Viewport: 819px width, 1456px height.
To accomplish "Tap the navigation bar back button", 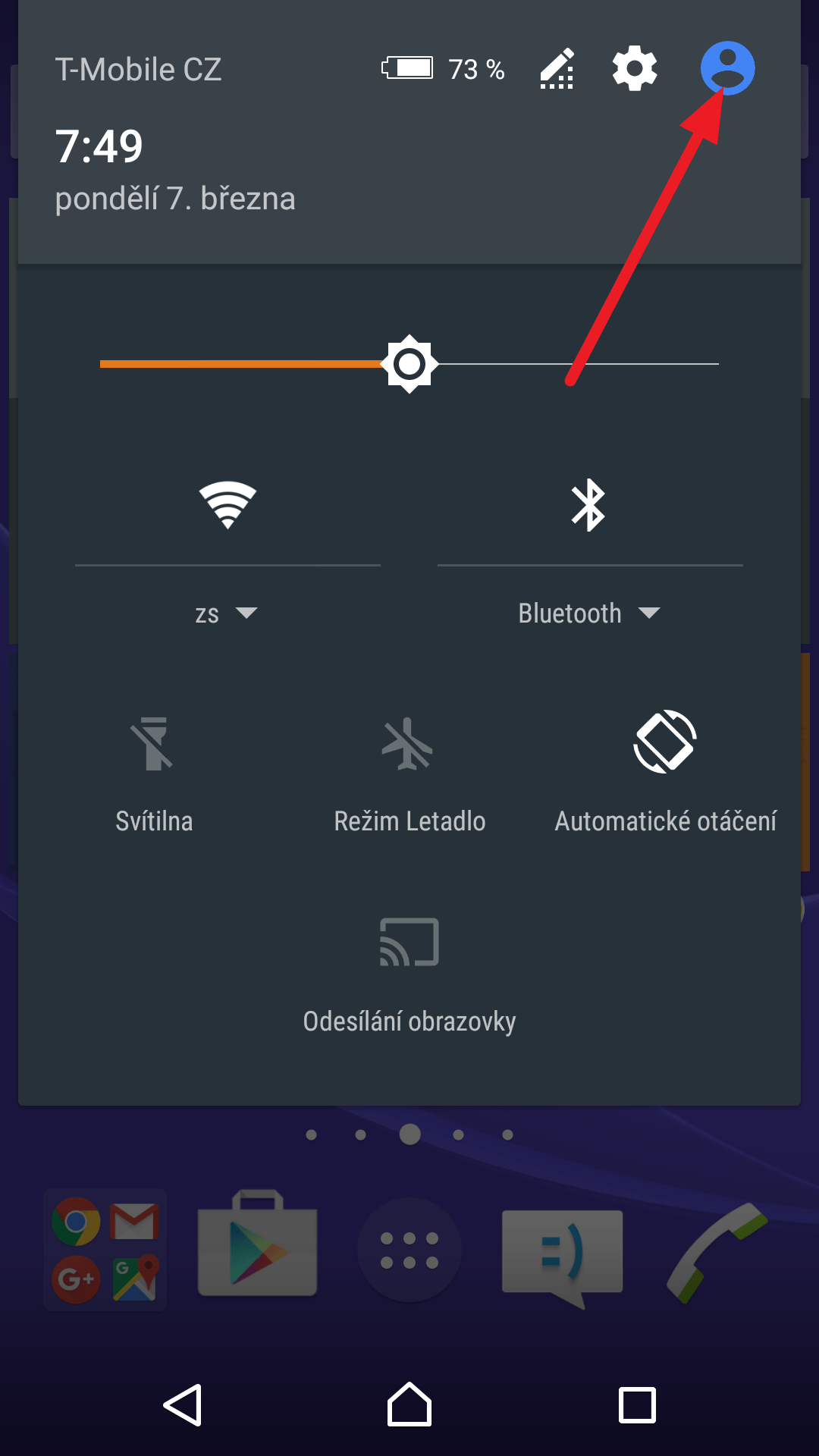I will pyautogui.click(x=183, y=1405).
